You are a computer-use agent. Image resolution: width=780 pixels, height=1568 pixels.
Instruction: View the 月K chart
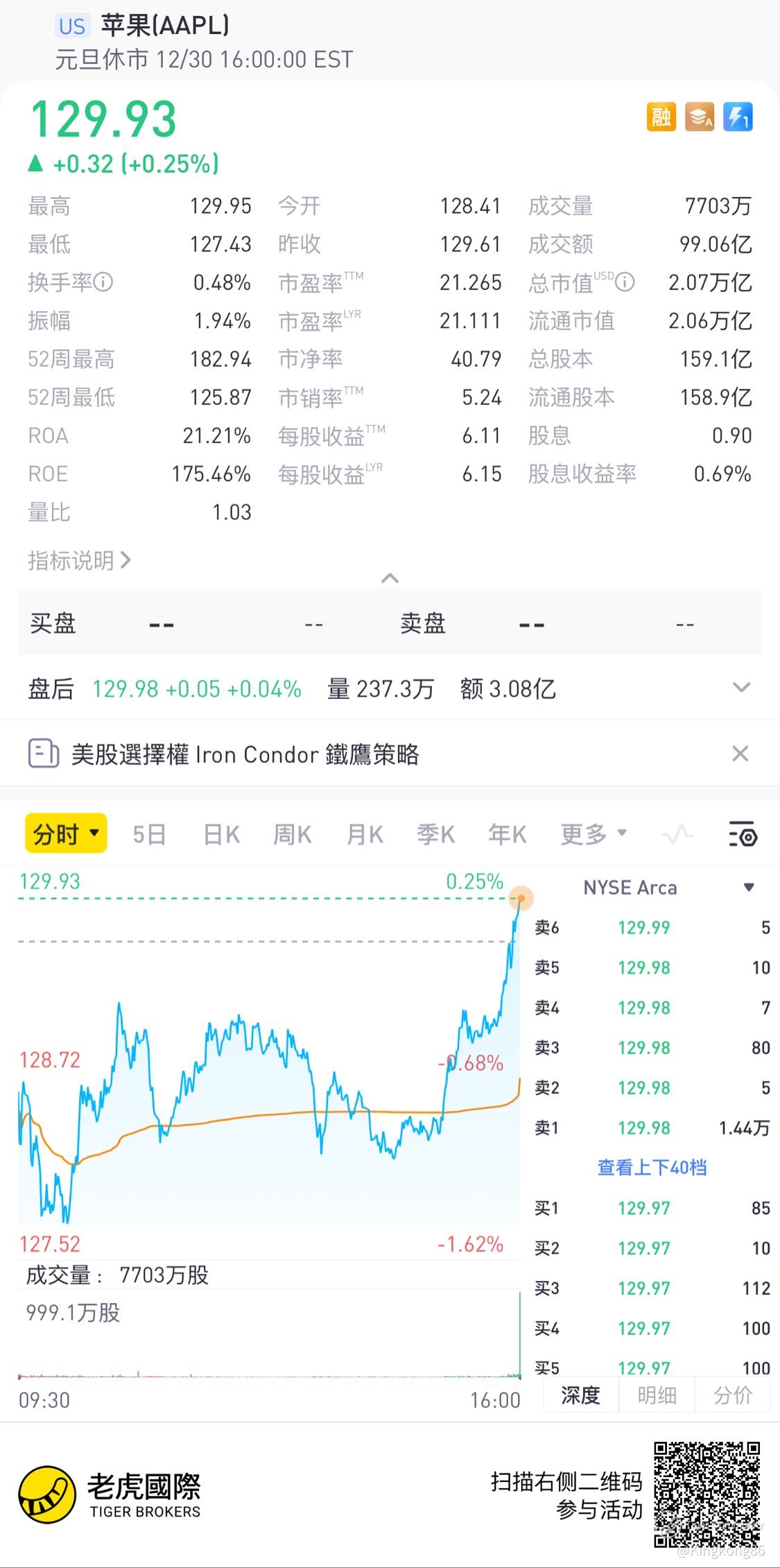365,834
